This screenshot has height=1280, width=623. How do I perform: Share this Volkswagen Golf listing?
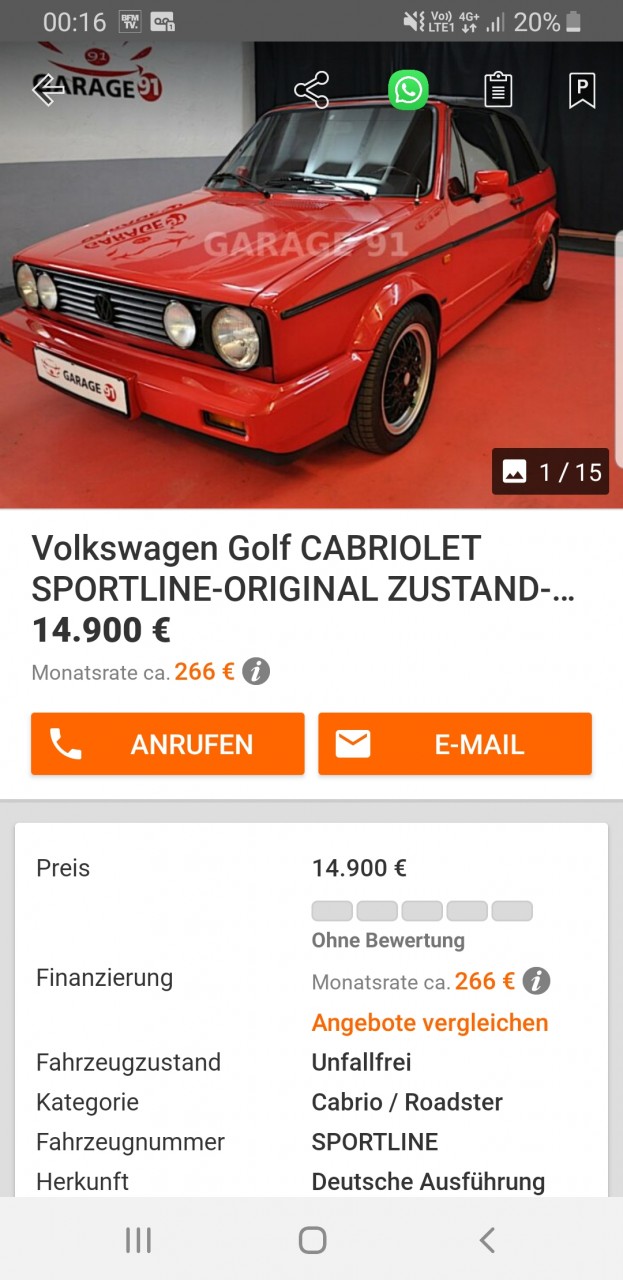coord(312,90)
